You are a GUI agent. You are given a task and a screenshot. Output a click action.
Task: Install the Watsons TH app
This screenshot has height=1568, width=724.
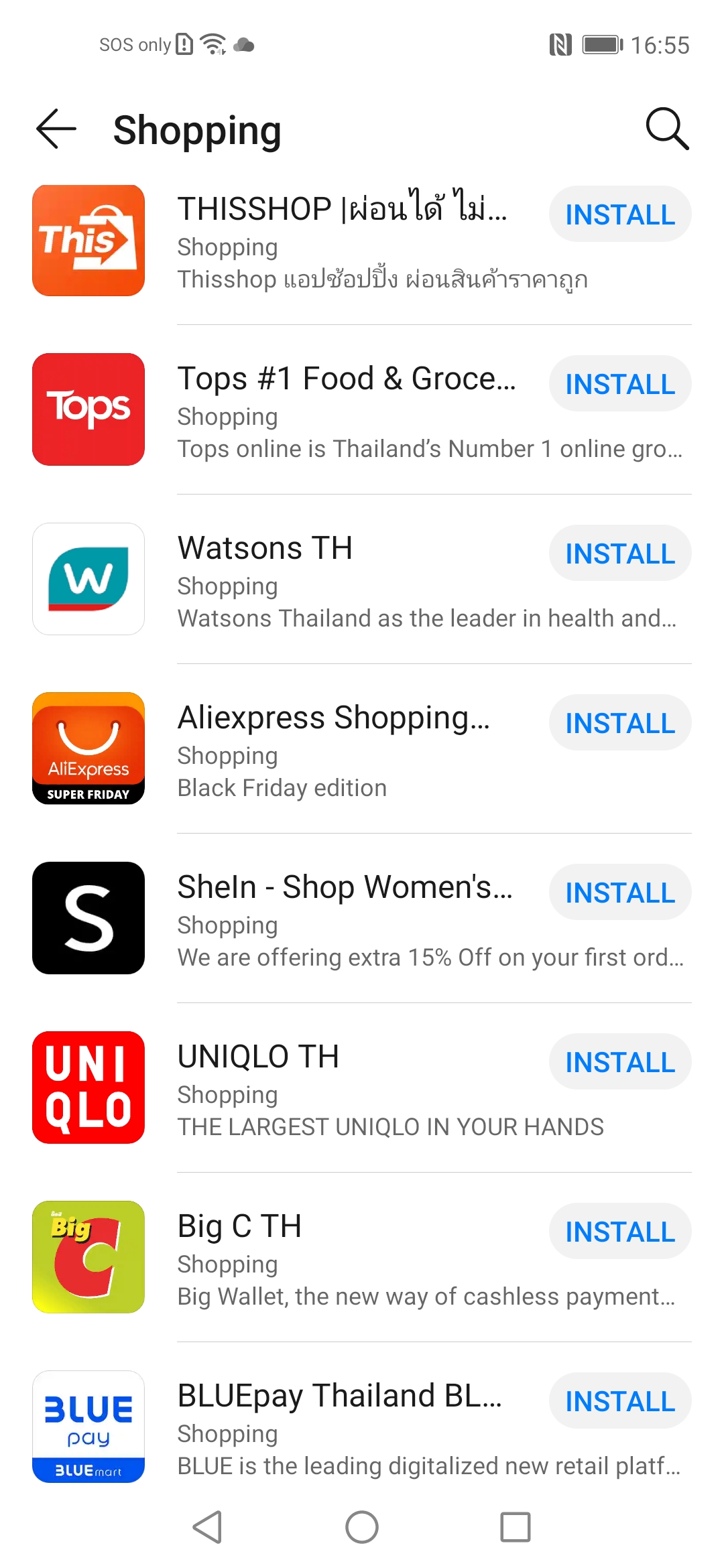pos(619,553)
